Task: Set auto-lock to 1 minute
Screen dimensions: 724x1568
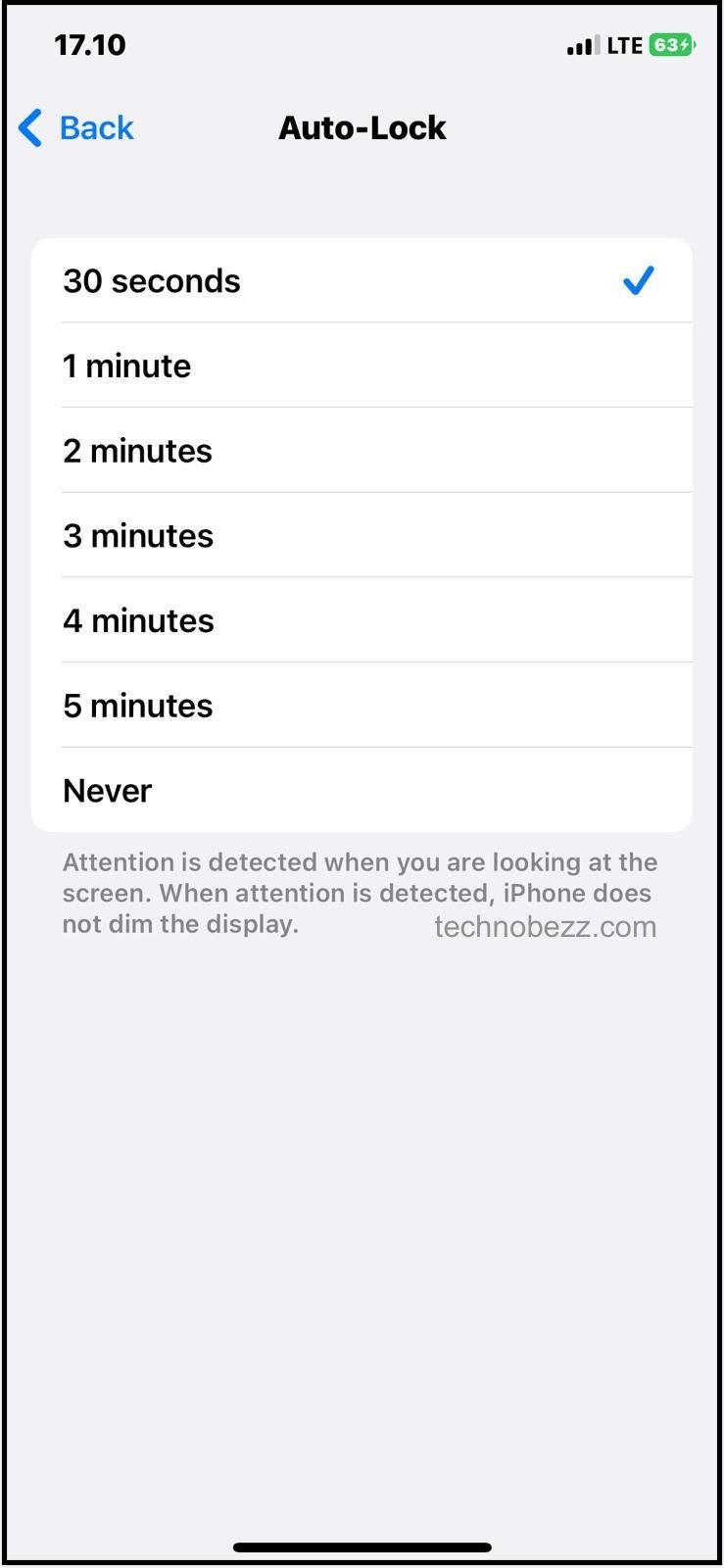Action: (362, 366)
